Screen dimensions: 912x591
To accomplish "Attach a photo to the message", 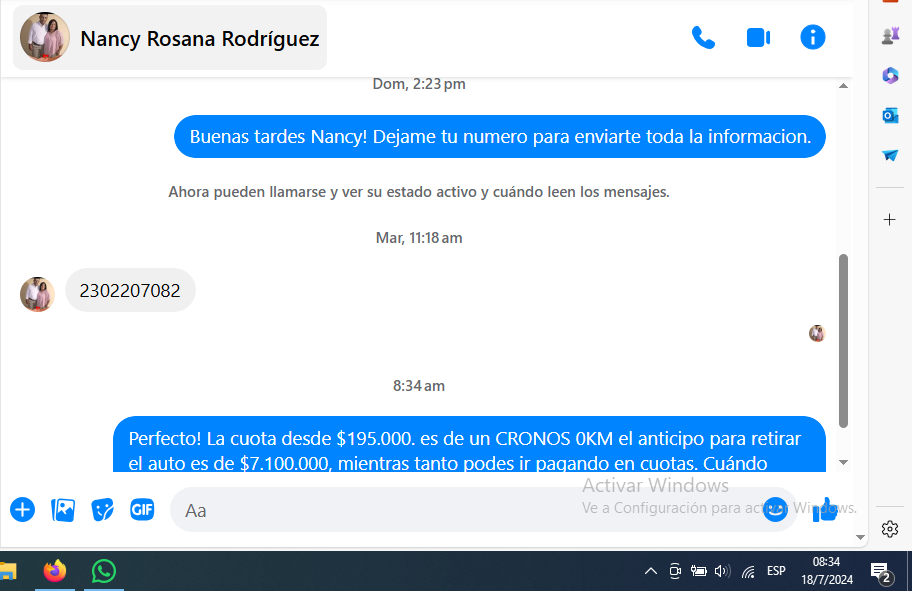I will (63, 510).
